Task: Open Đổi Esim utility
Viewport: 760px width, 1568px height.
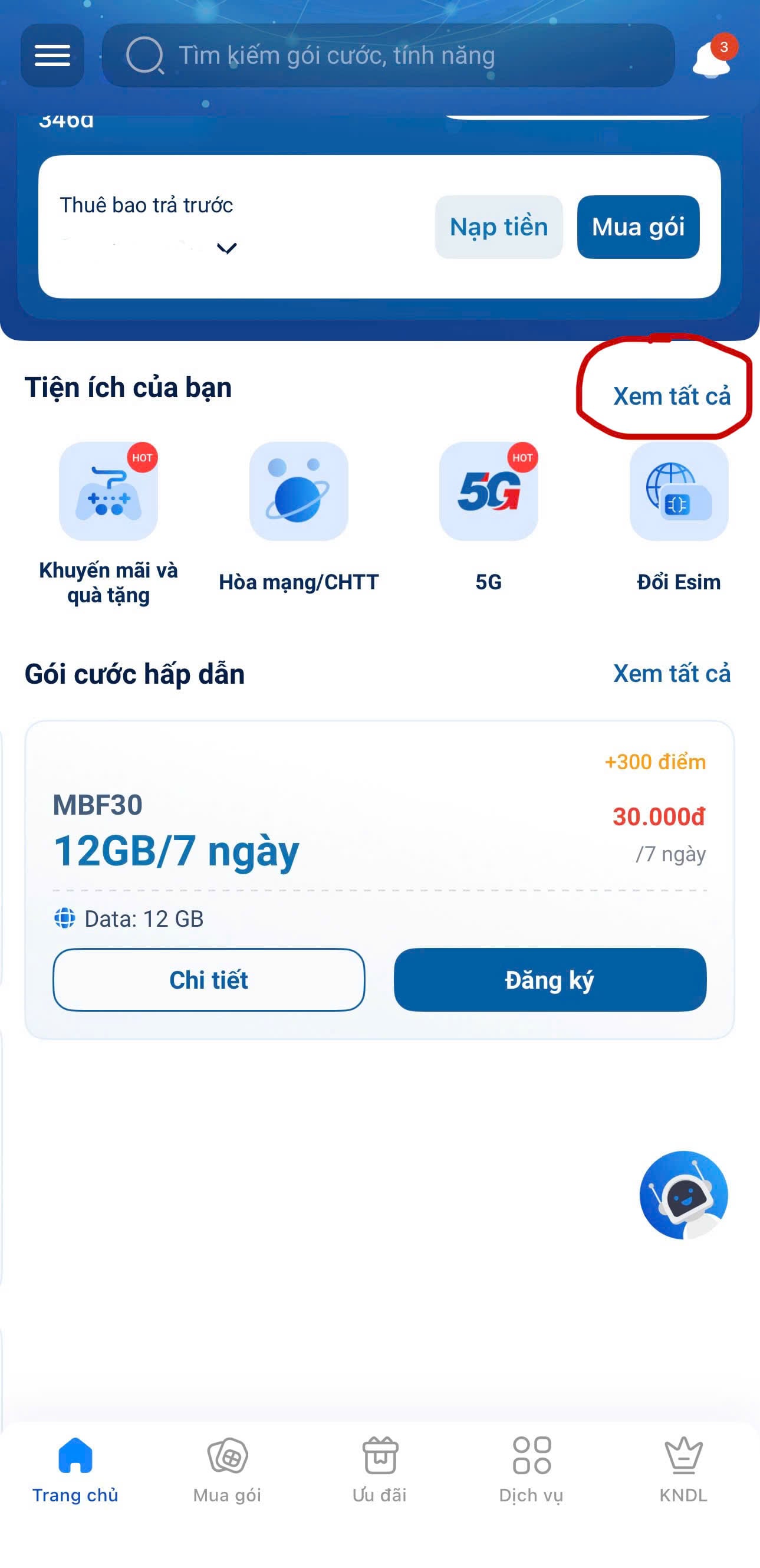Action: coord(679,518)
